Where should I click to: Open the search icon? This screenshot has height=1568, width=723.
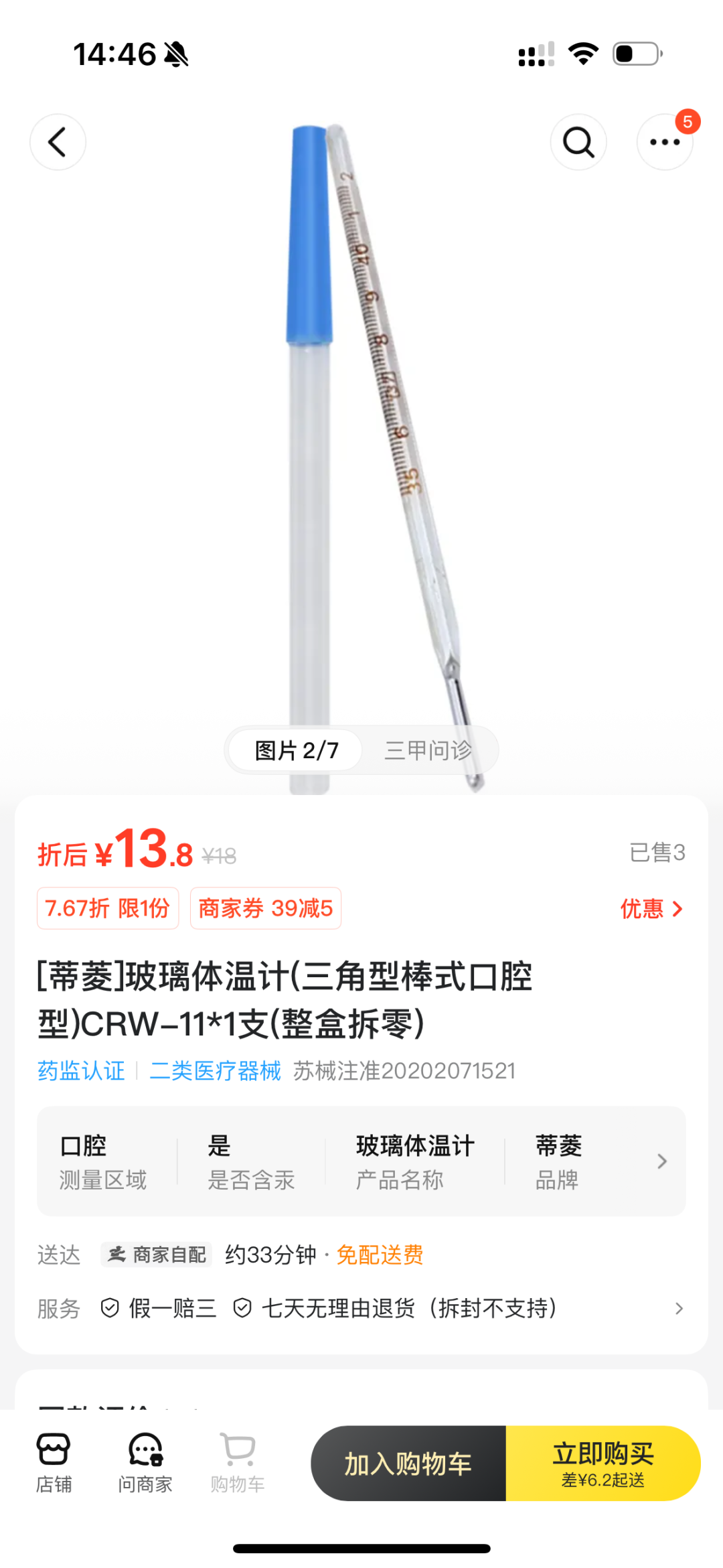pyautogui.click(x=578, y=142)
